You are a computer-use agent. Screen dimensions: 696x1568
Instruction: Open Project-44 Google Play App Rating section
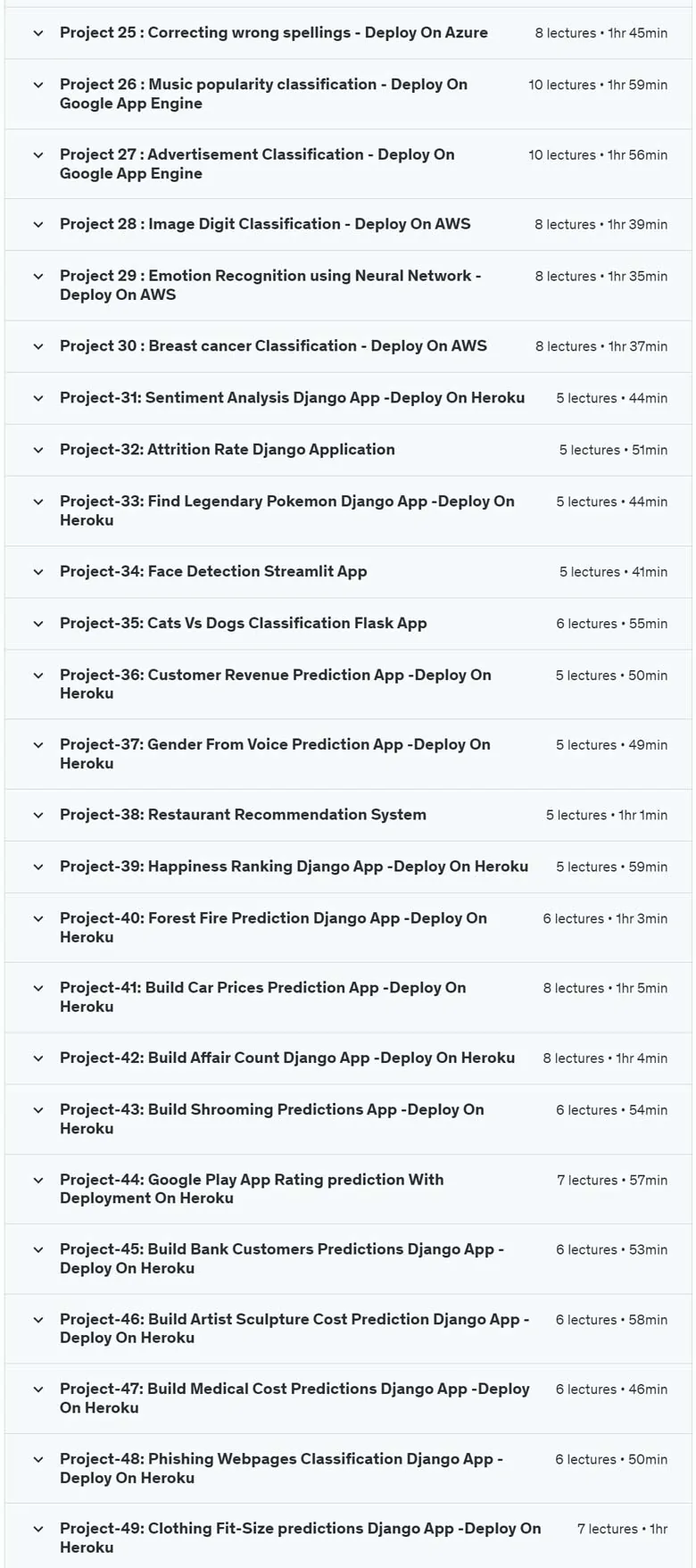click(x=348, y=1189)
